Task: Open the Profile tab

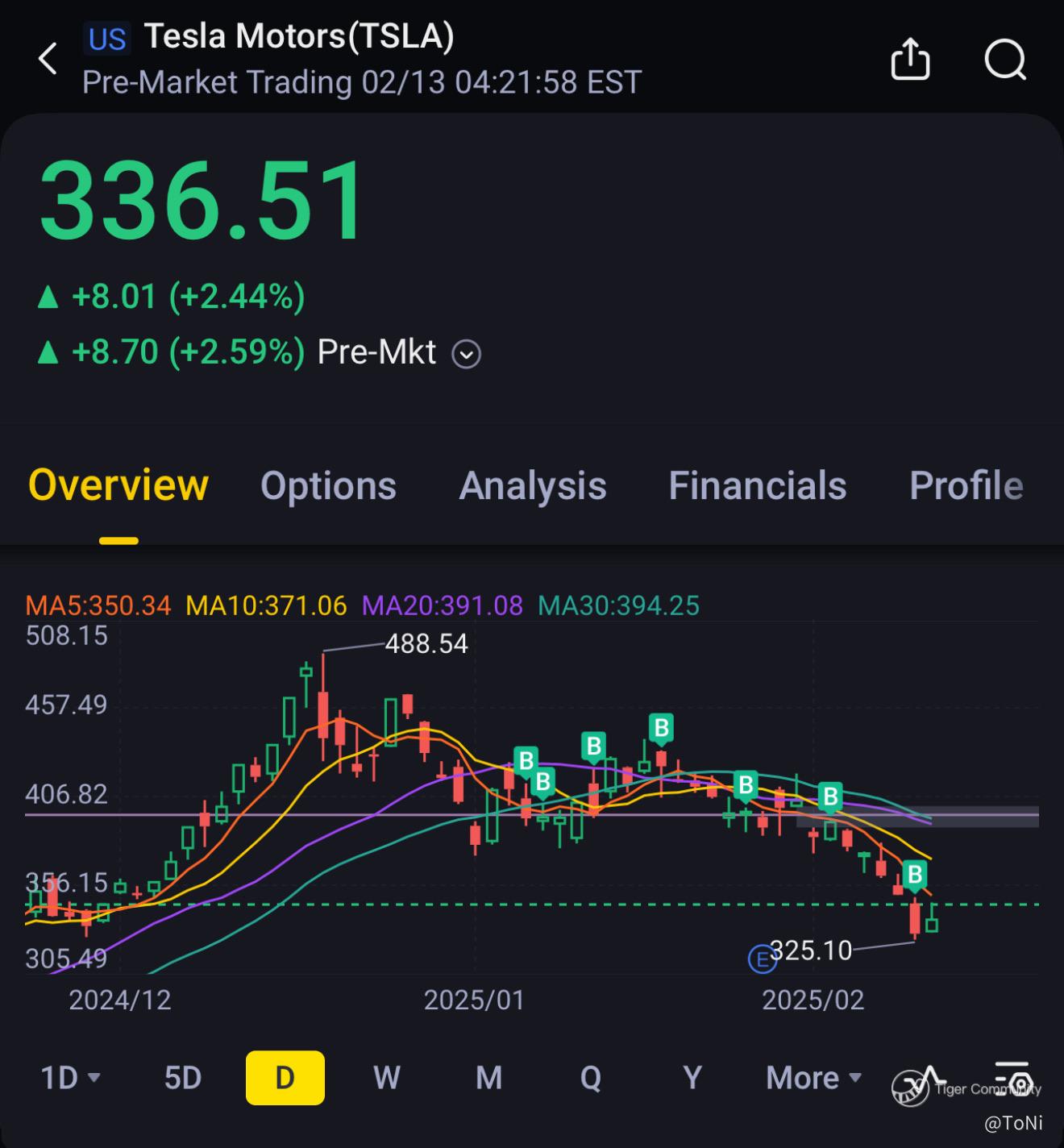Action: (x=966, y=485)
